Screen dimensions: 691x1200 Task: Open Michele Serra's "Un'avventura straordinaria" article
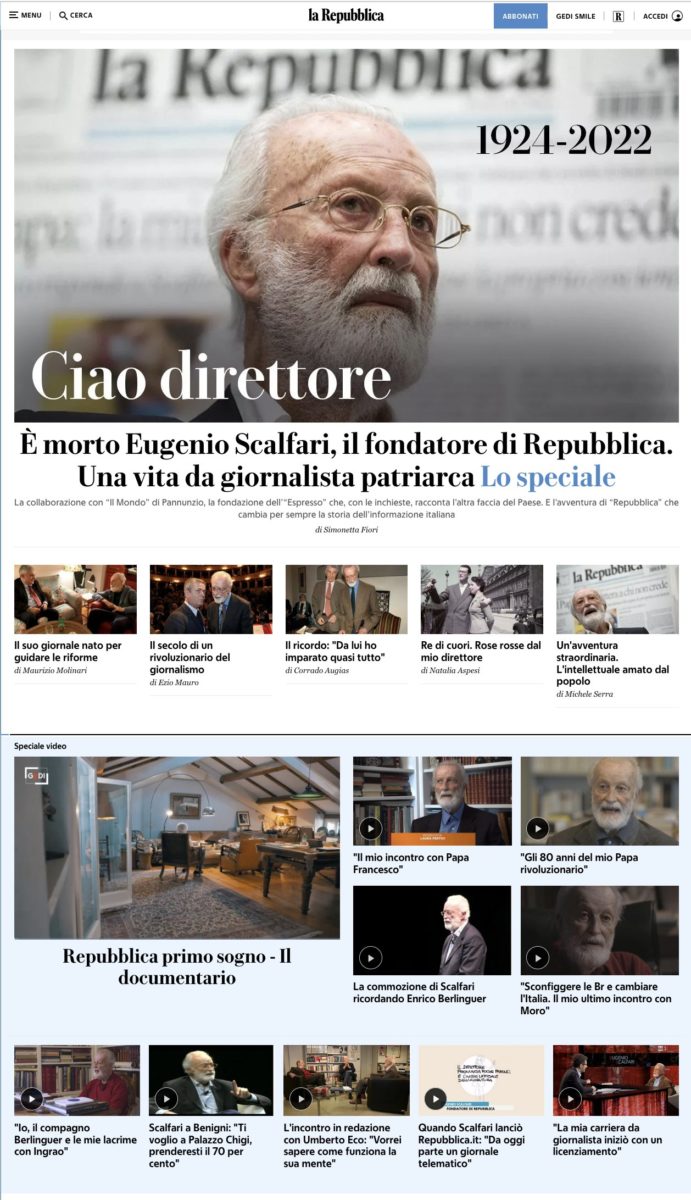612,663
